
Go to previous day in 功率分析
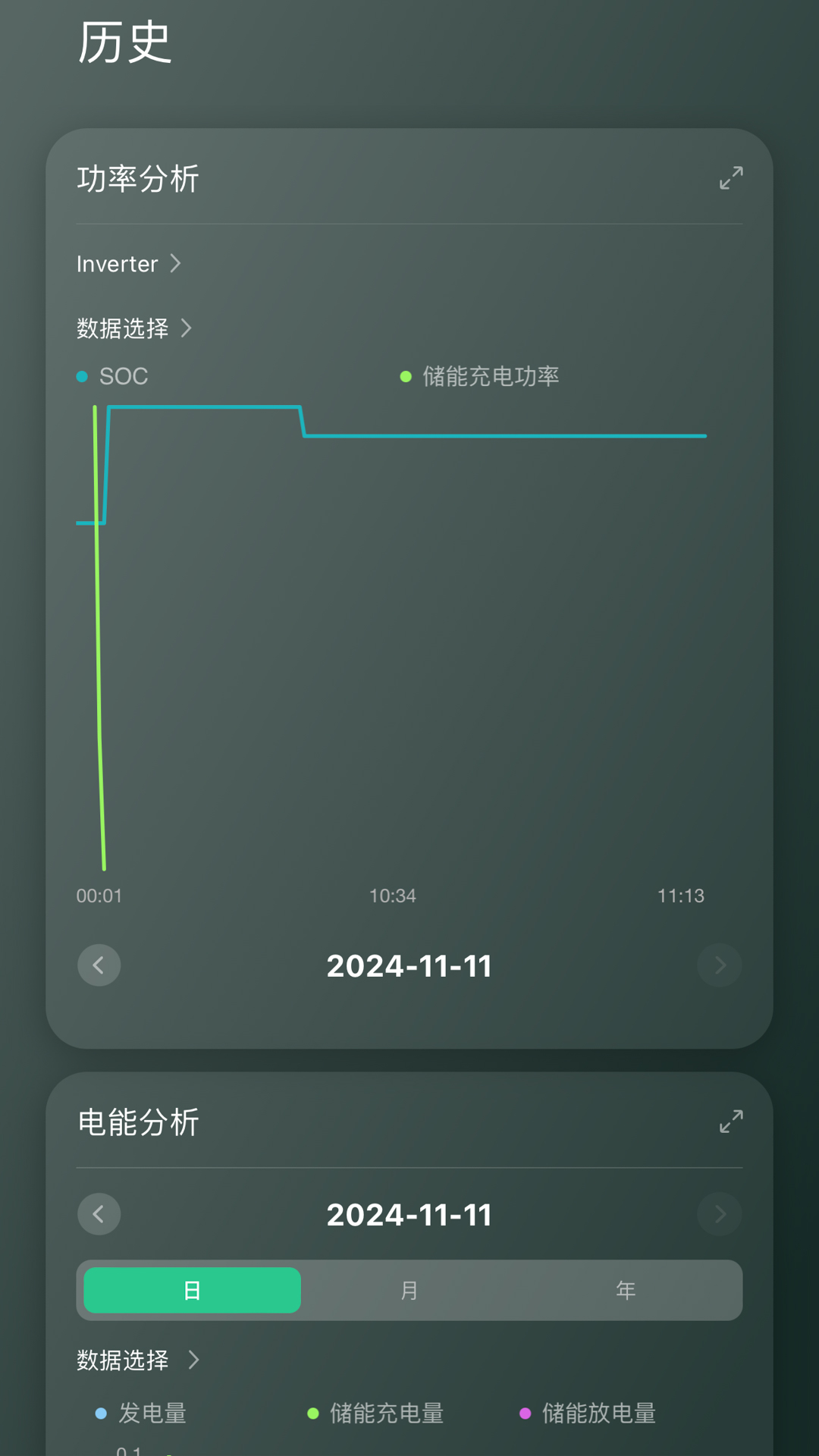[99, 965]
